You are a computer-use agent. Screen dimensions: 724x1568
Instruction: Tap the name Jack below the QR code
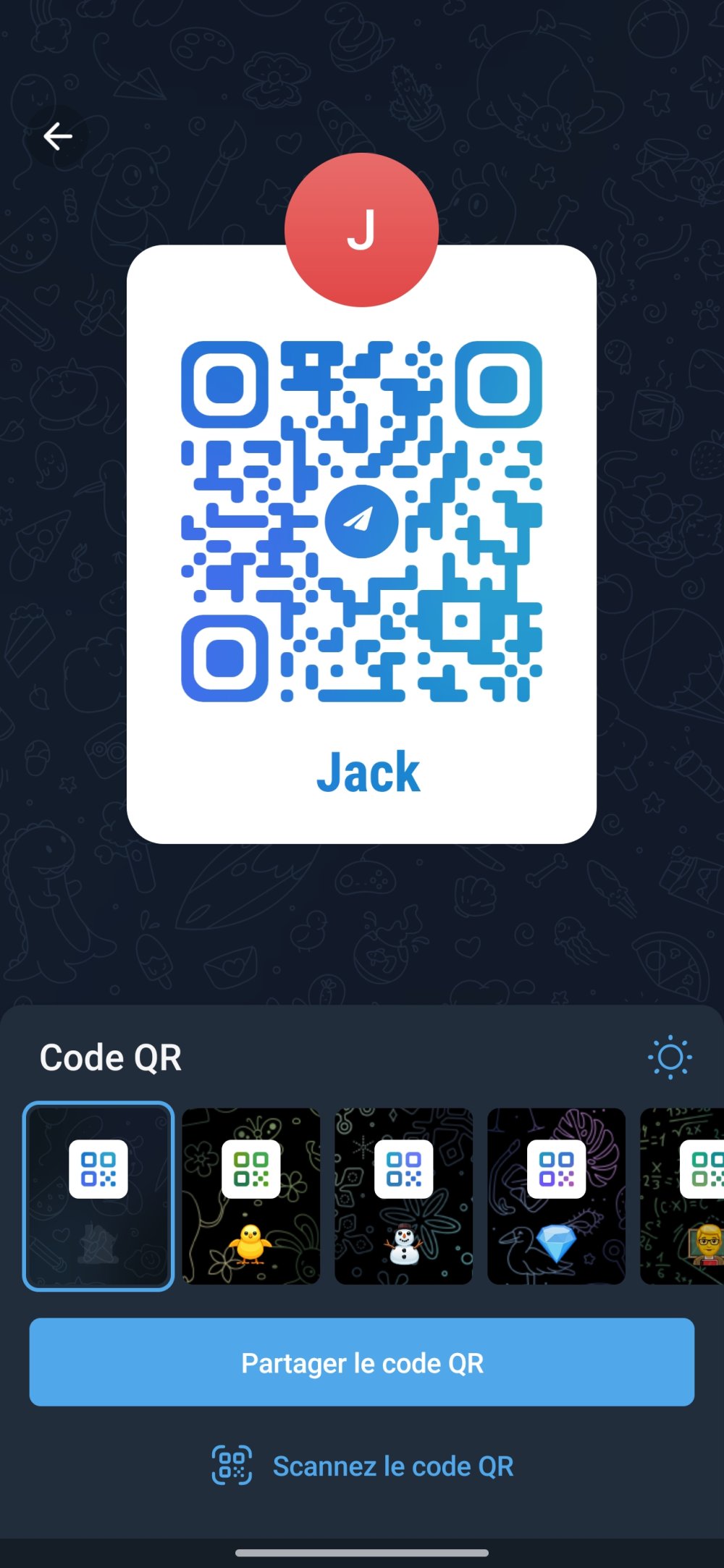(369, 772)
